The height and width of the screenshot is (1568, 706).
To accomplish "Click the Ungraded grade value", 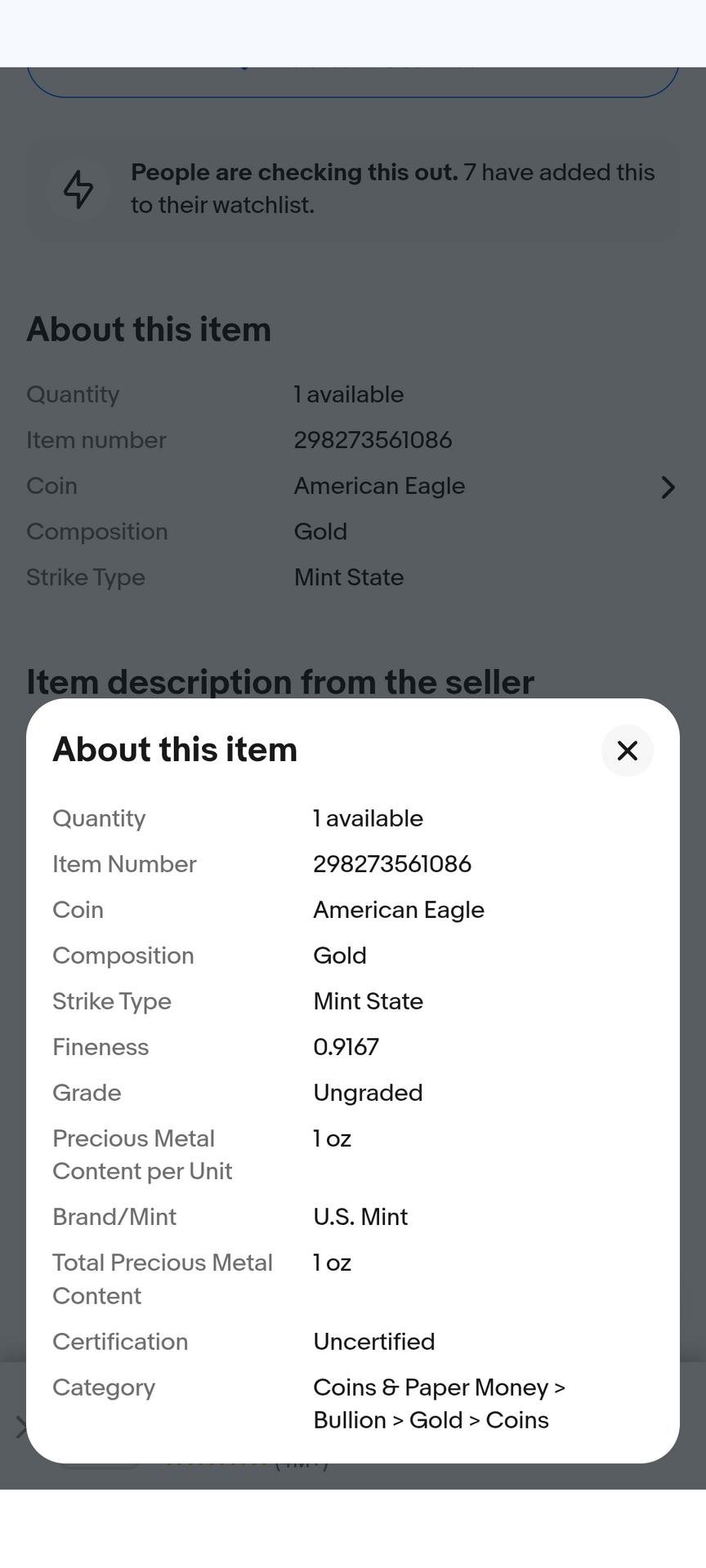I will coord(368,1092).
